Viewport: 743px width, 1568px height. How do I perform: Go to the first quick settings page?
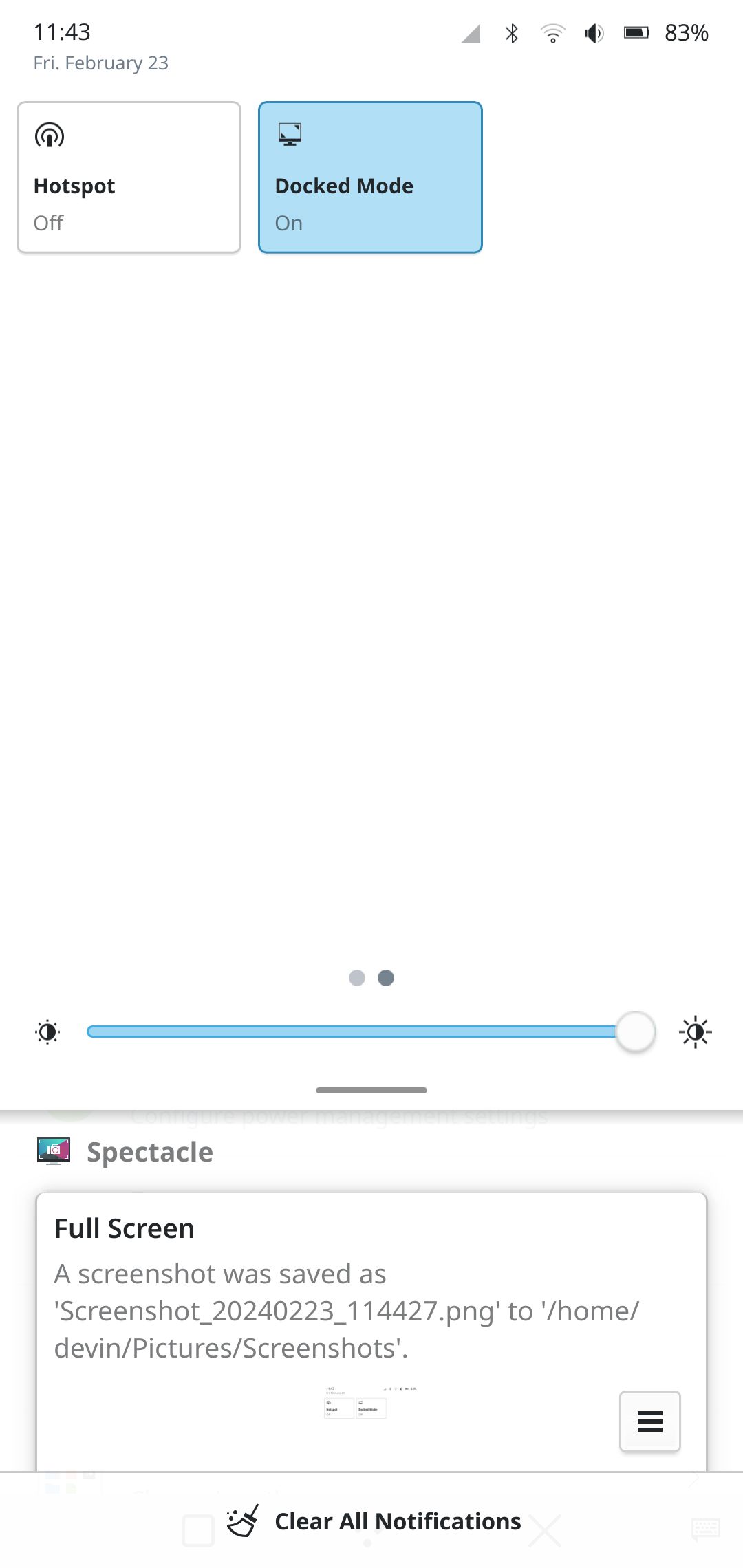356,978
